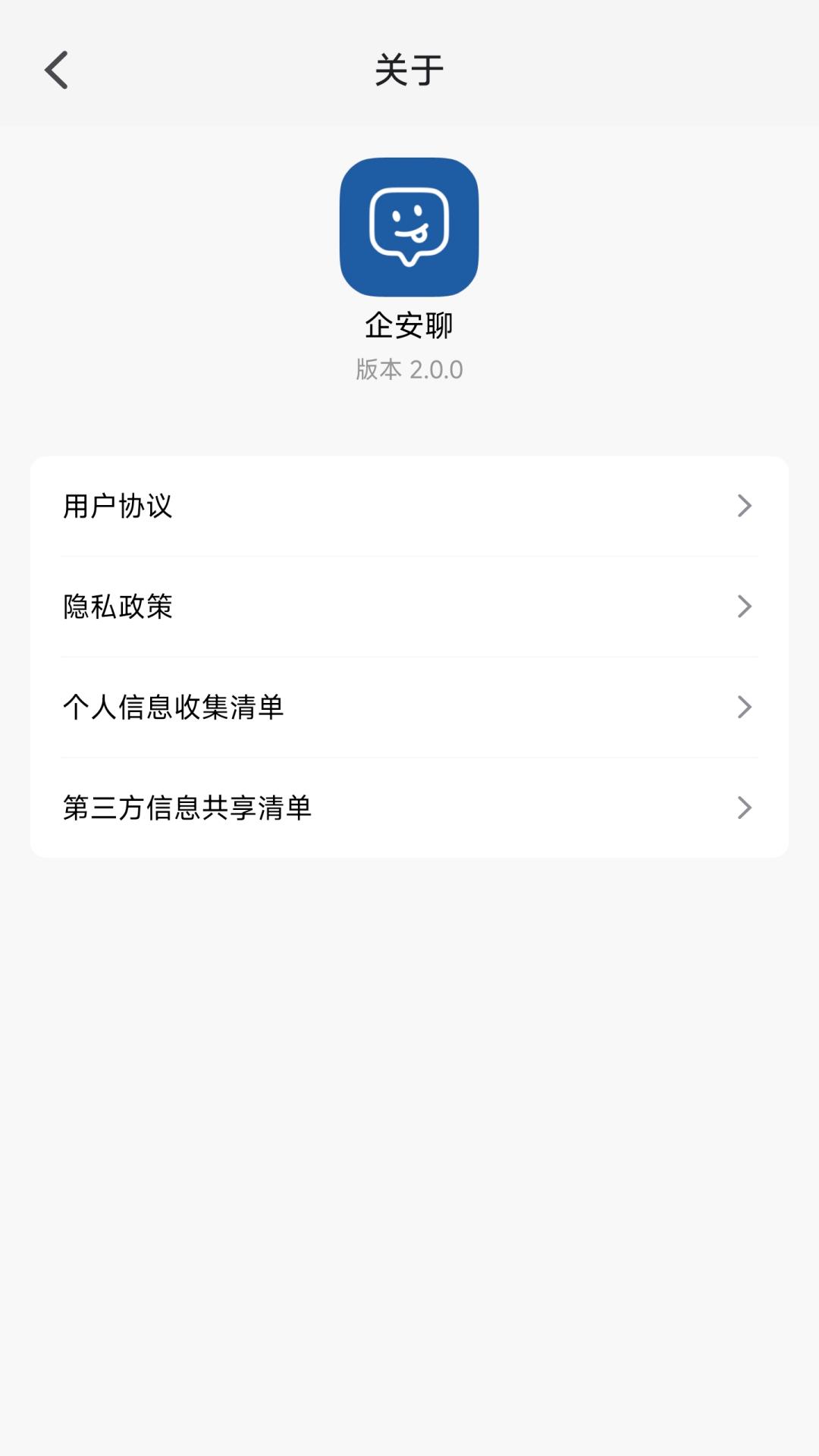The height and width of the screenshot is (1456, 819).
Task: View the 隐私政策 privacy policy
Action: (x=118, y=607)
